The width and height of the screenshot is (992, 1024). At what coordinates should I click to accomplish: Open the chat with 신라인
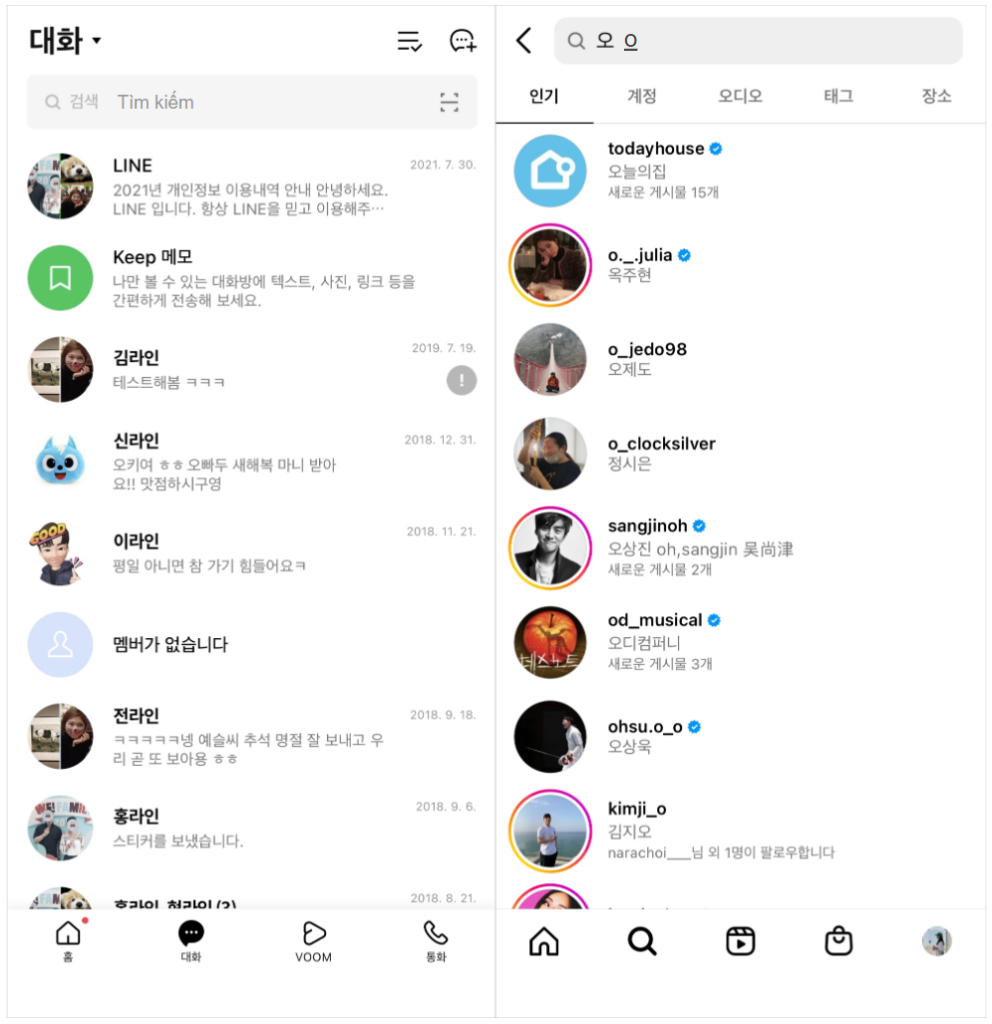click(250, 461)
